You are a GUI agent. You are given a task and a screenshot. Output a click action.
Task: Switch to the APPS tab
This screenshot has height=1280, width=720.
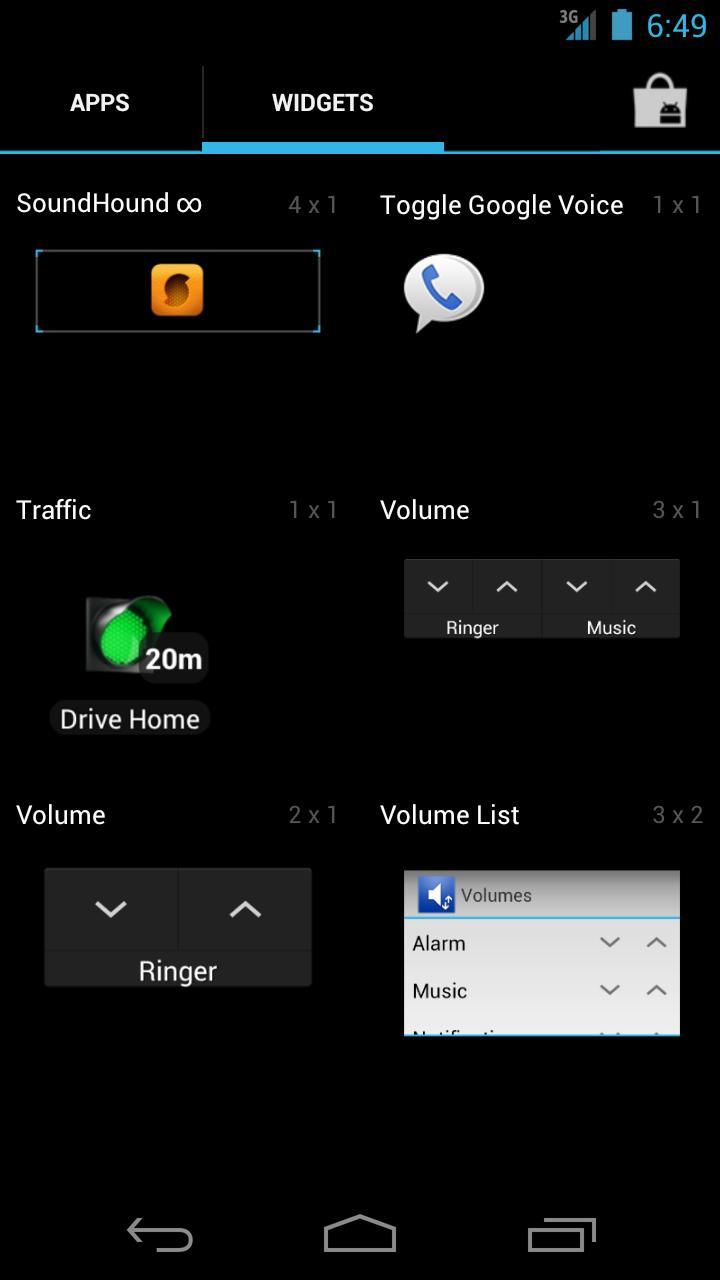pos(99,102)
